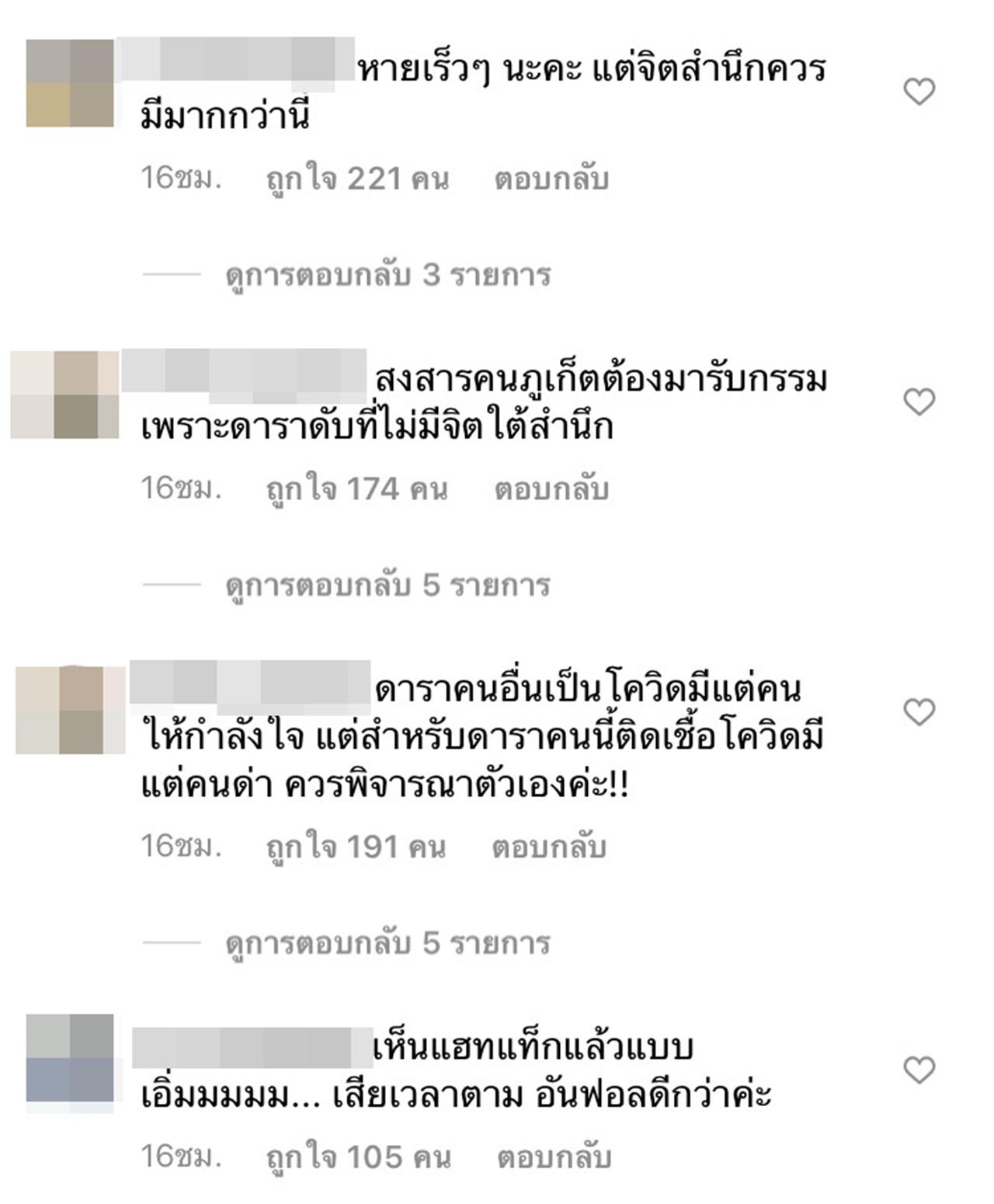Viewport: 994px width, 1204px height.
Task: Expand 5 replies under the 174-likes comment
Action: click(388, 585)
